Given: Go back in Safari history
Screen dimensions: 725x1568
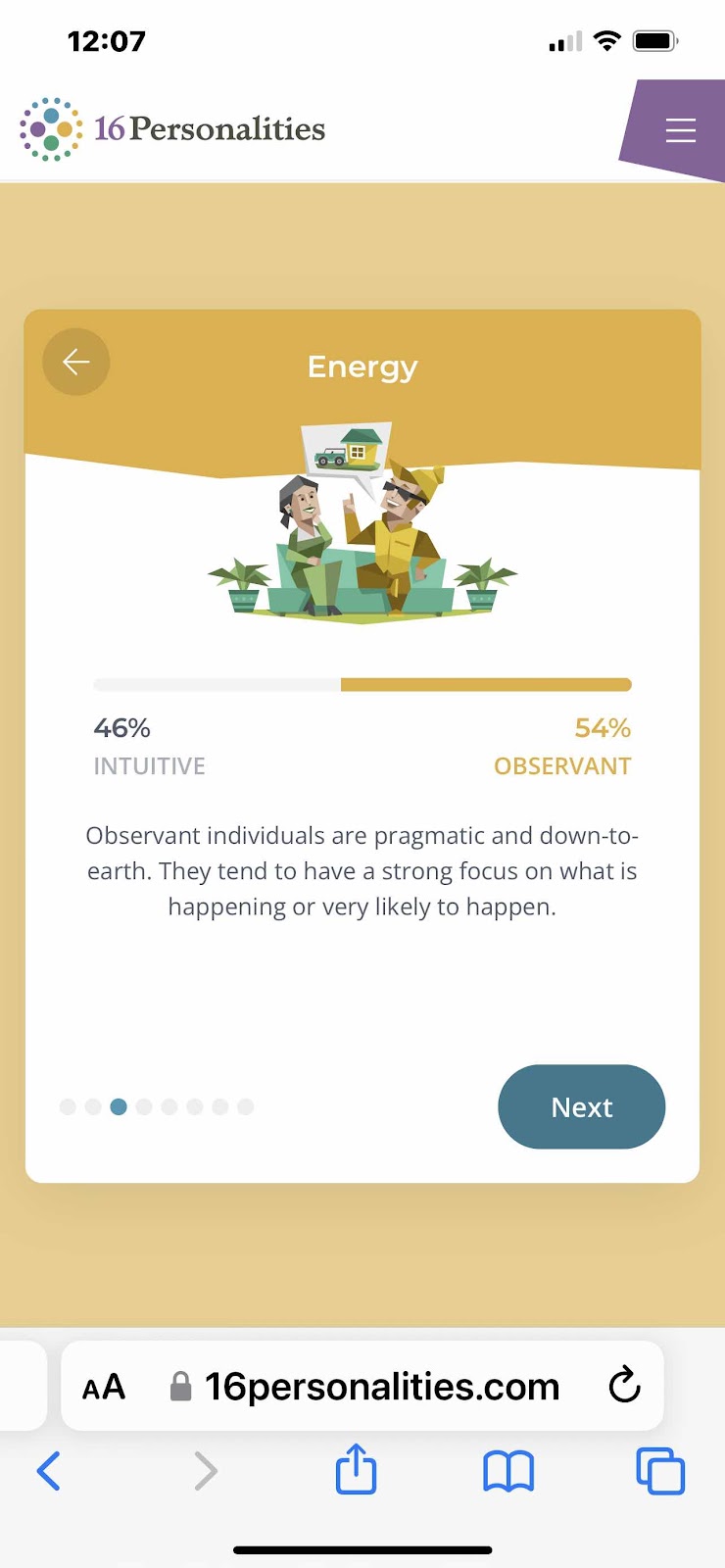Looking at the screenshot, I should pos(48,1471).
